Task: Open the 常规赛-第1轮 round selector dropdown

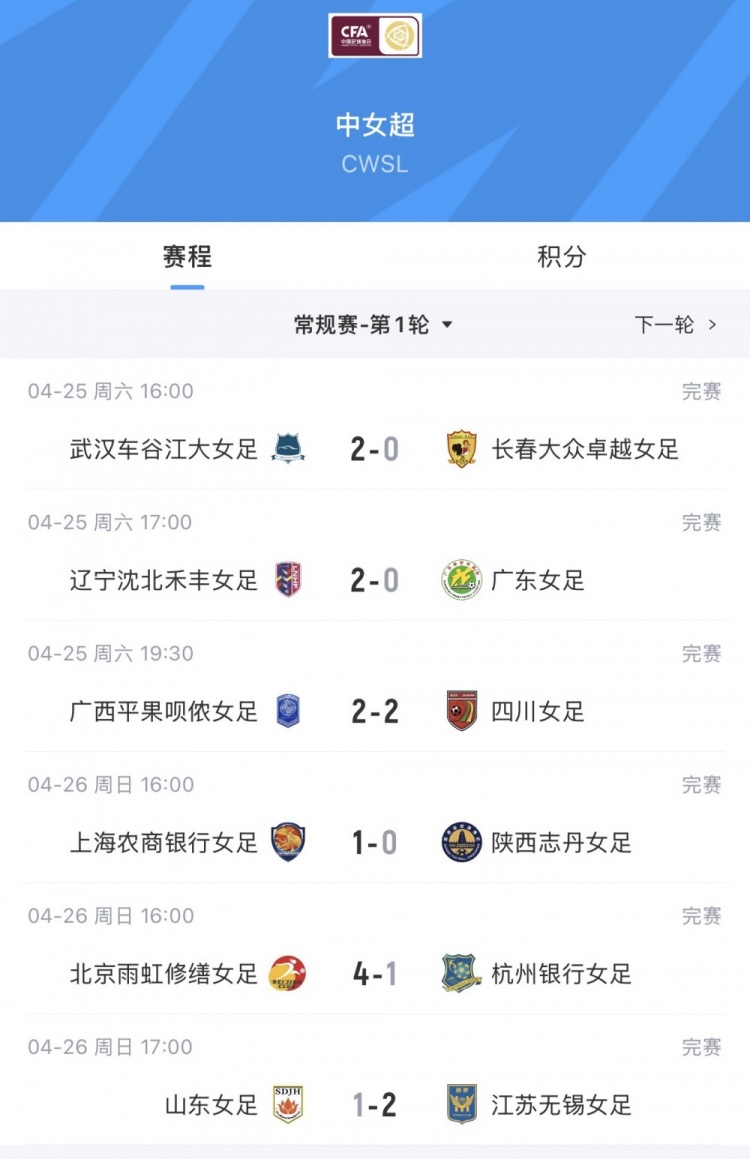Action: [360, 324]
